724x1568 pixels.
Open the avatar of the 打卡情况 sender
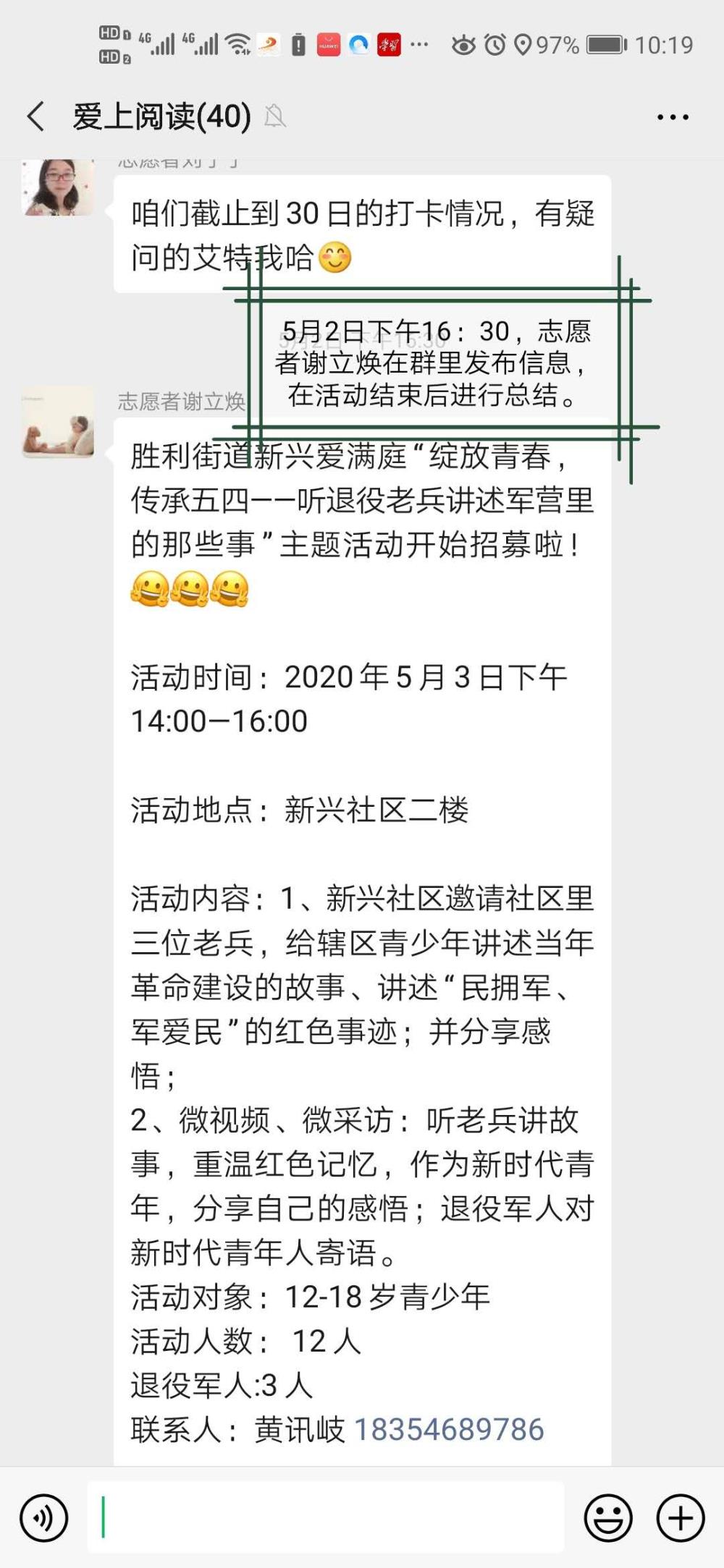pos(58,187)
